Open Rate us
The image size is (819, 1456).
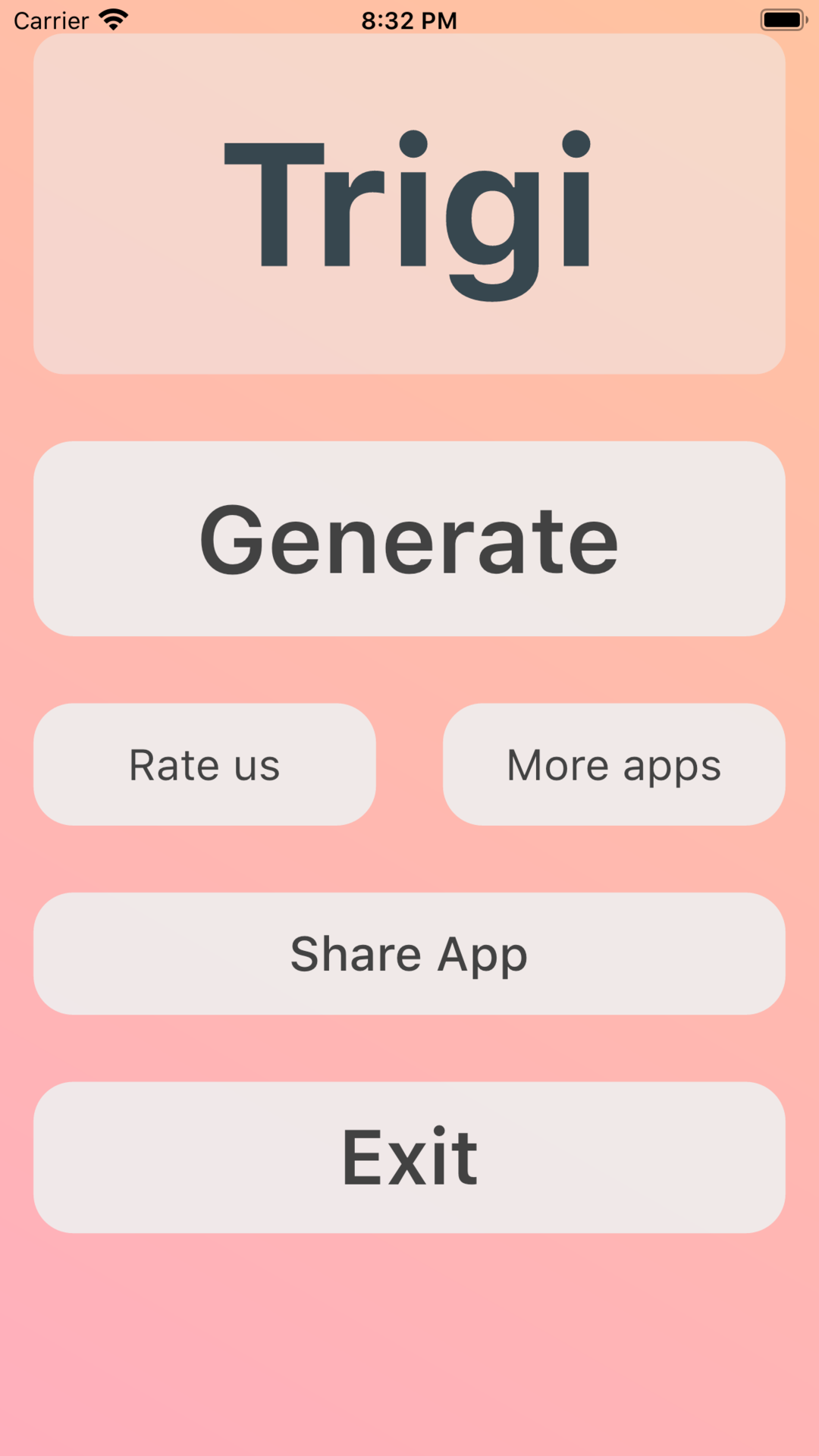pyautogui.click(x=205, y=764)
